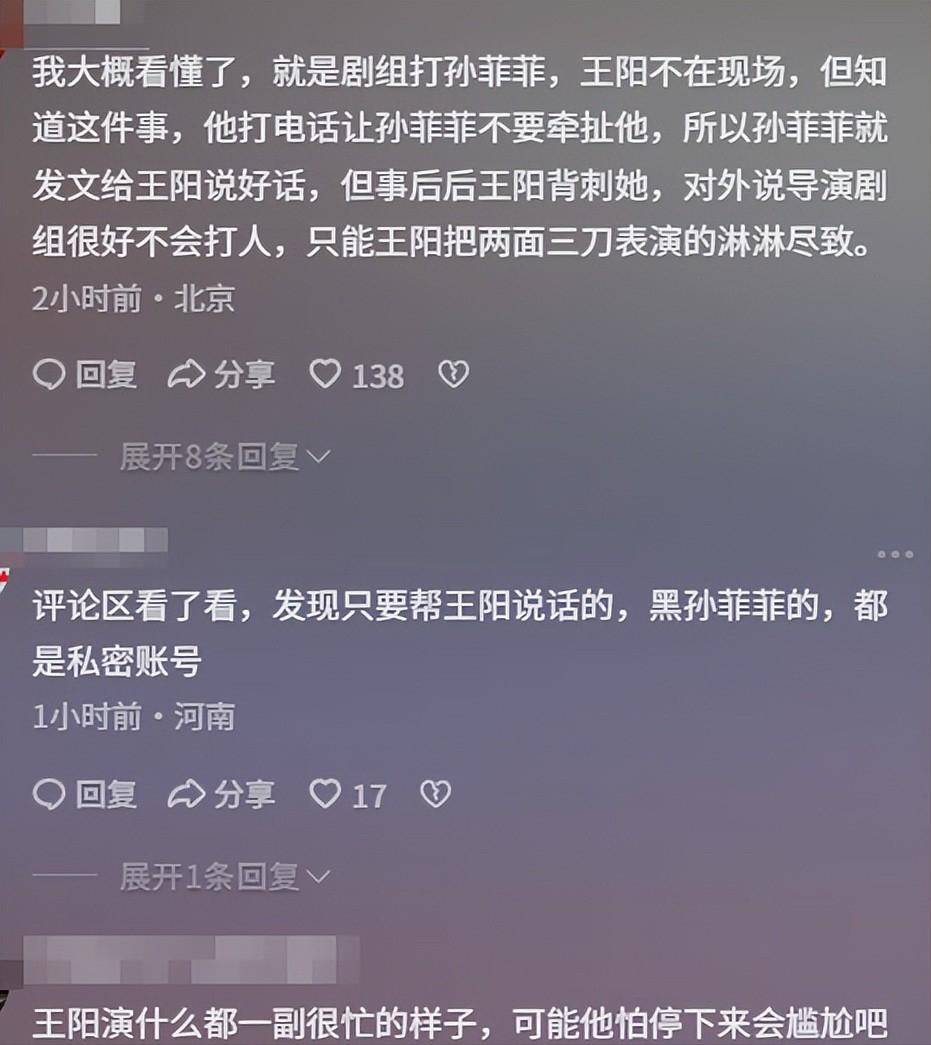
Task: Reply to the Beijing comment
Action: 84,375
